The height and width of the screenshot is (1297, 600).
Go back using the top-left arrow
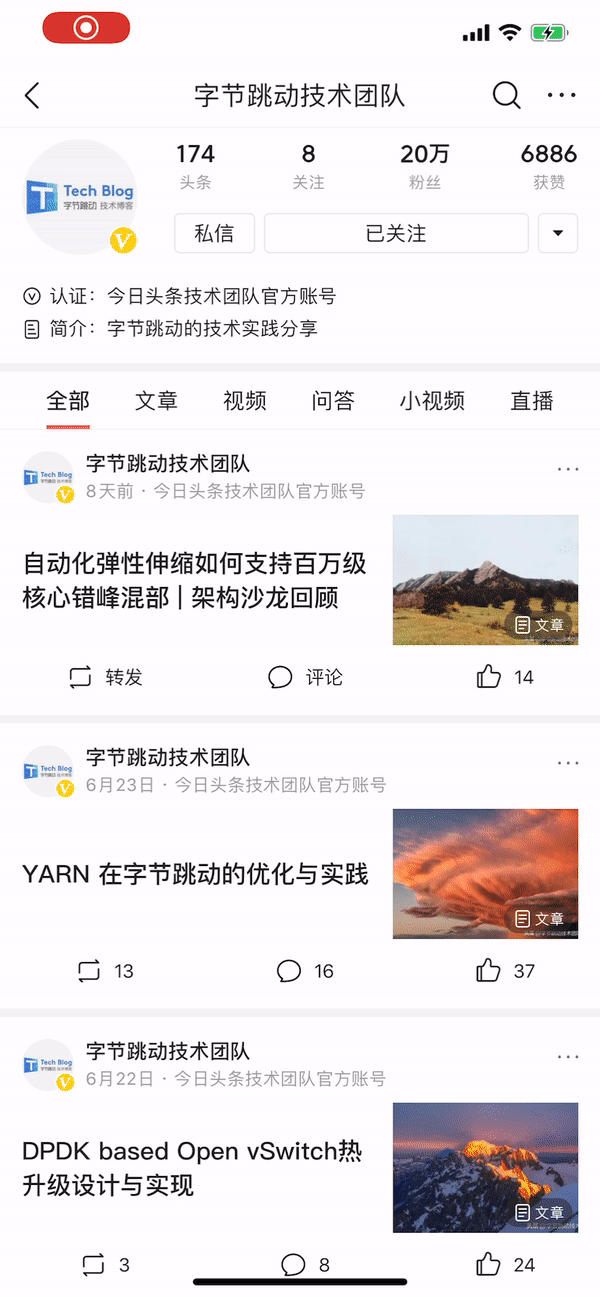(32, 96)
